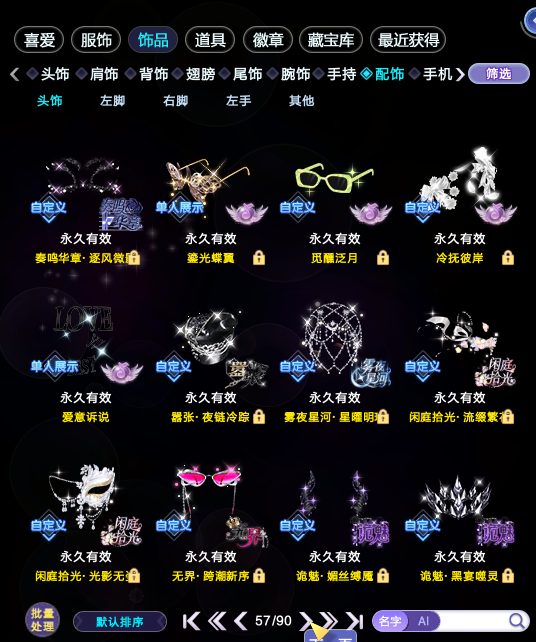Switch to the 左脚 filter
This screenshot has width=536, height=642.
[112, 100]
